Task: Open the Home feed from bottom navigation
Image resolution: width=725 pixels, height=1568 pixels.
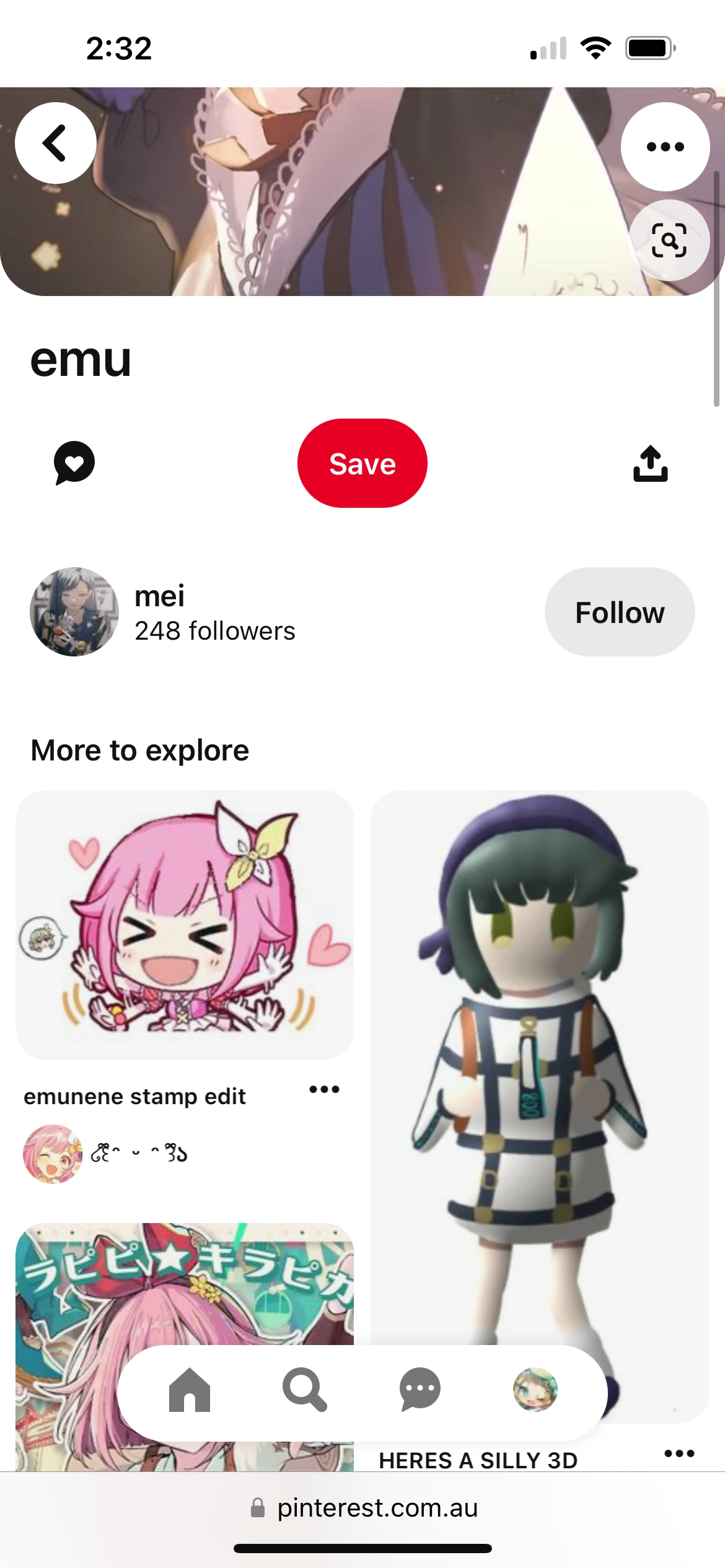Action: (x=190, y=1390)
